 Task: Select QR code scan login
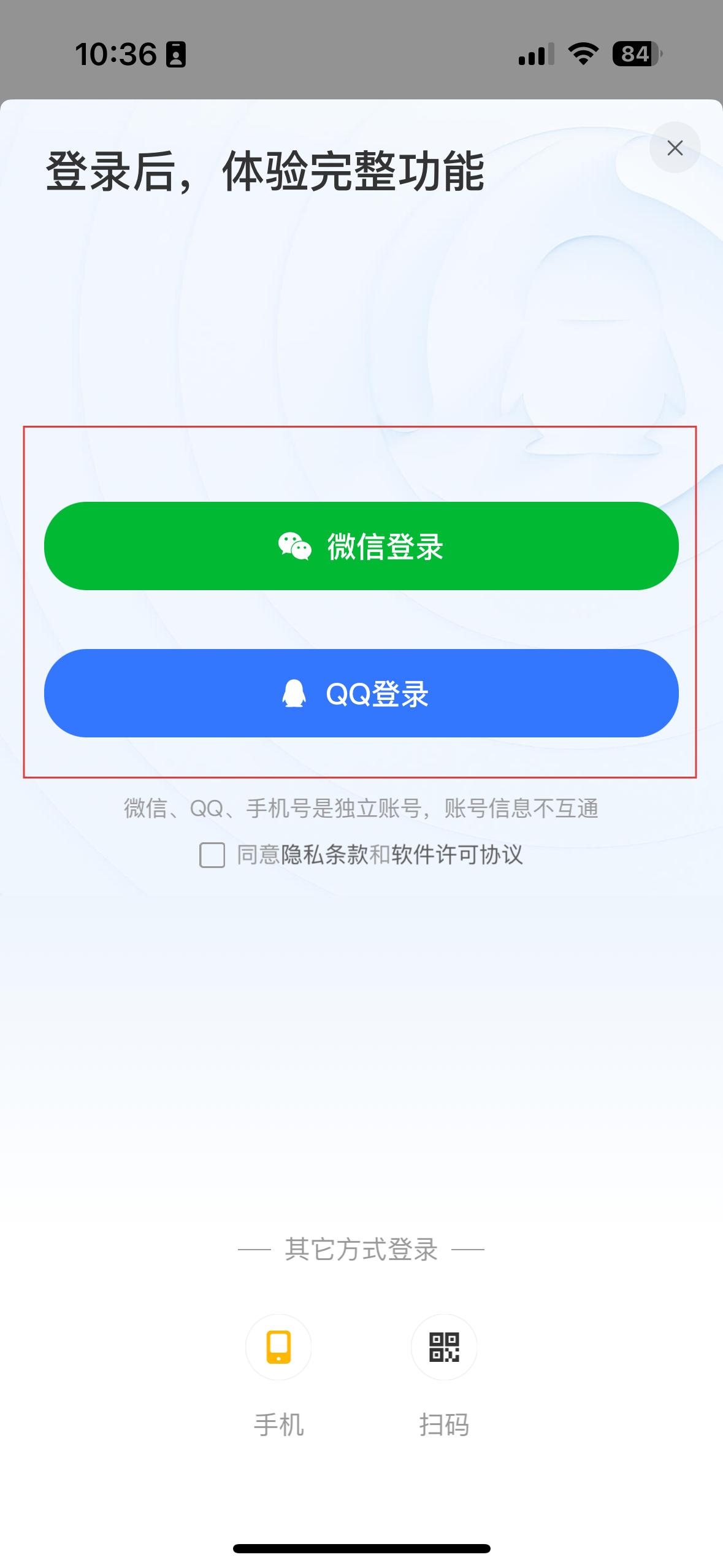(444, 1347)
